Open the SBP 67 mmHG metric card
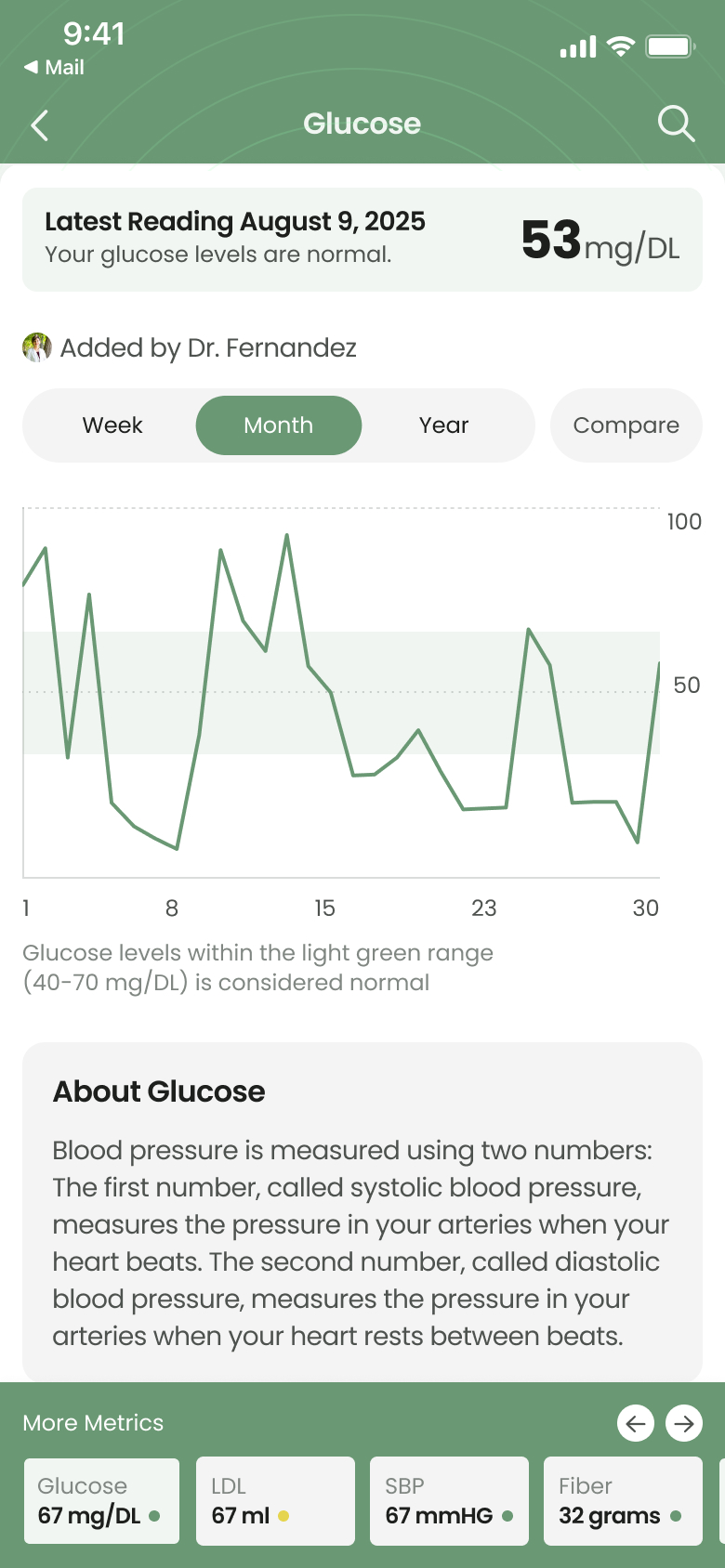The width and height of the screenshot is (725, 1568). coord(449,1501)
